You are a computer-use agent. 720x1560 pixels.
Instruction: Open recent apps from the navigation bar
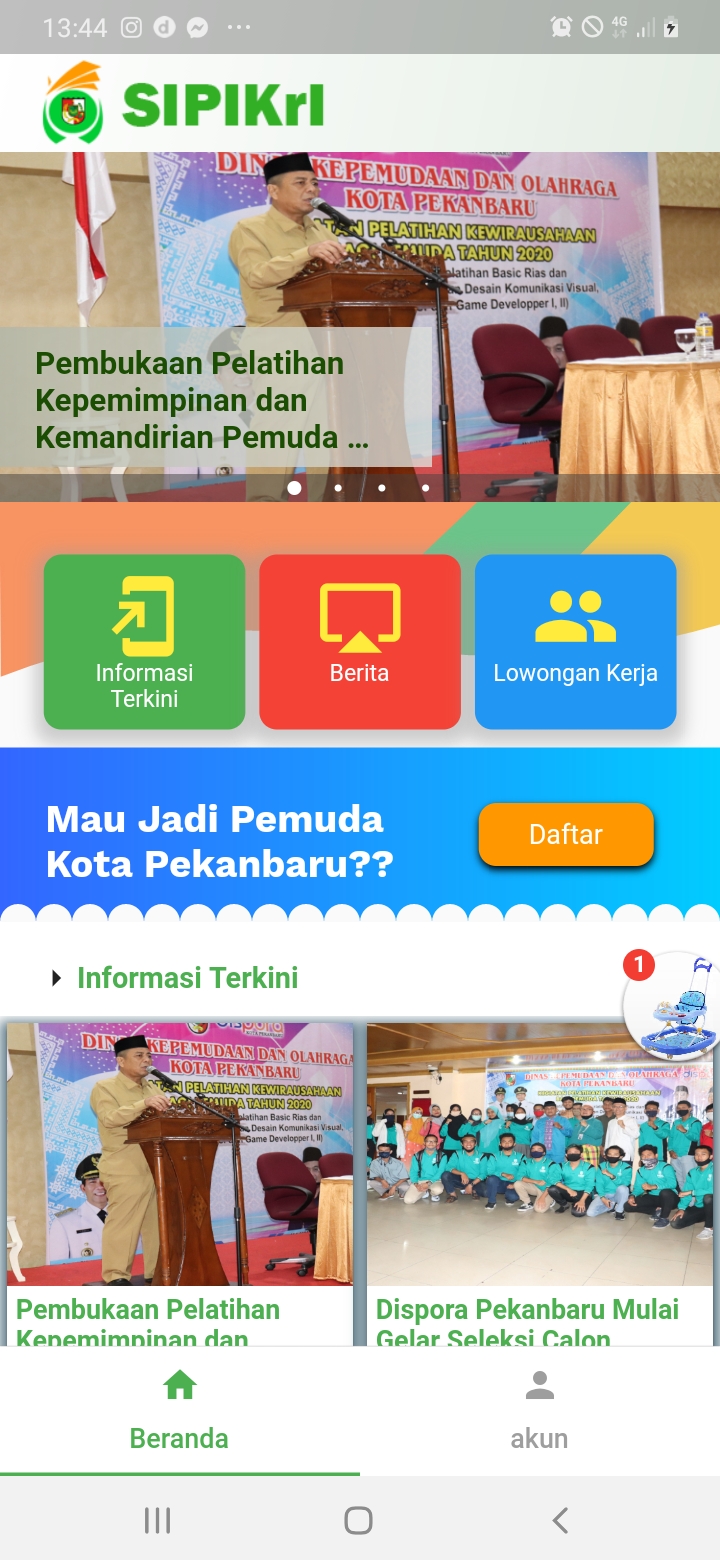(x=158, y=1521)
